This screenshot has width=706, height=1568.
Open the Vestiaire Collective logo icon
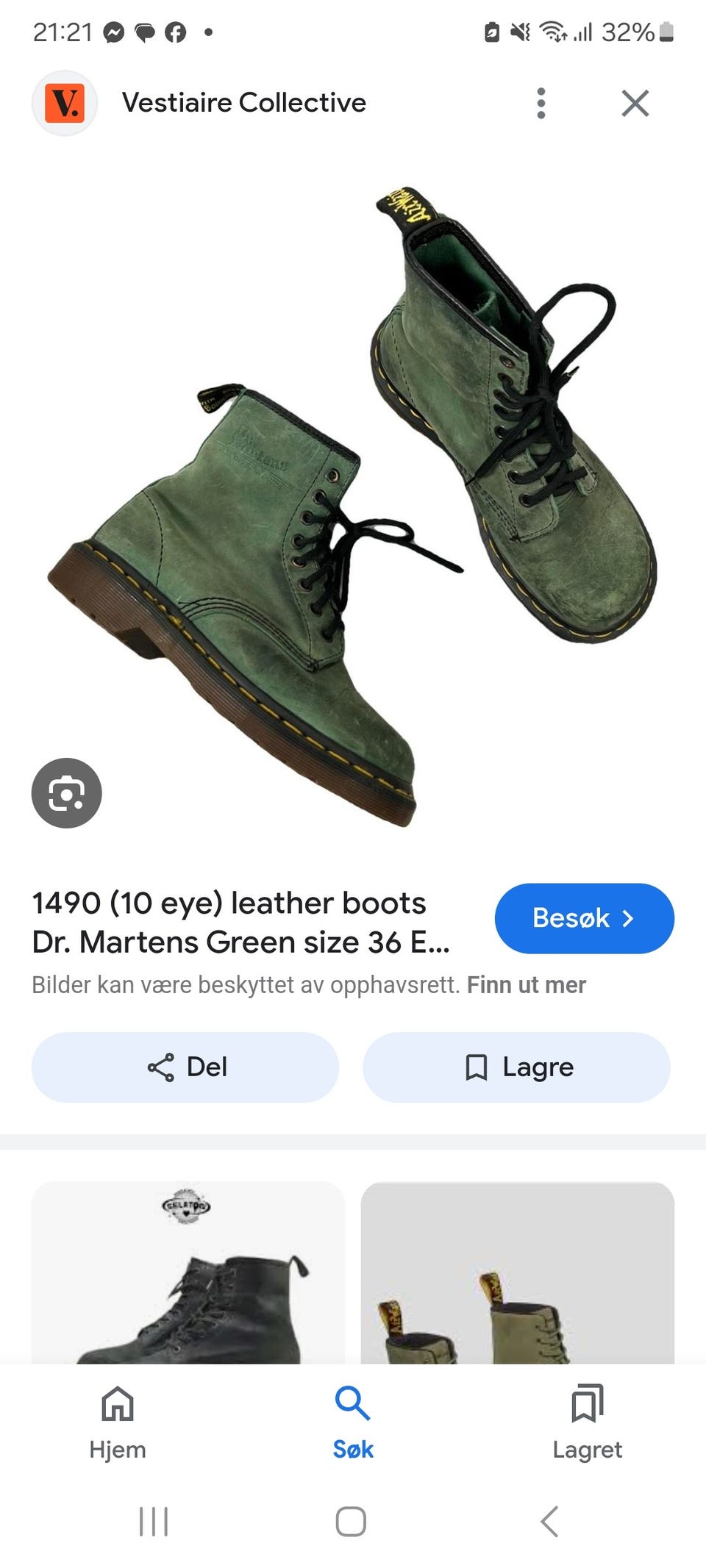(65, 103)
